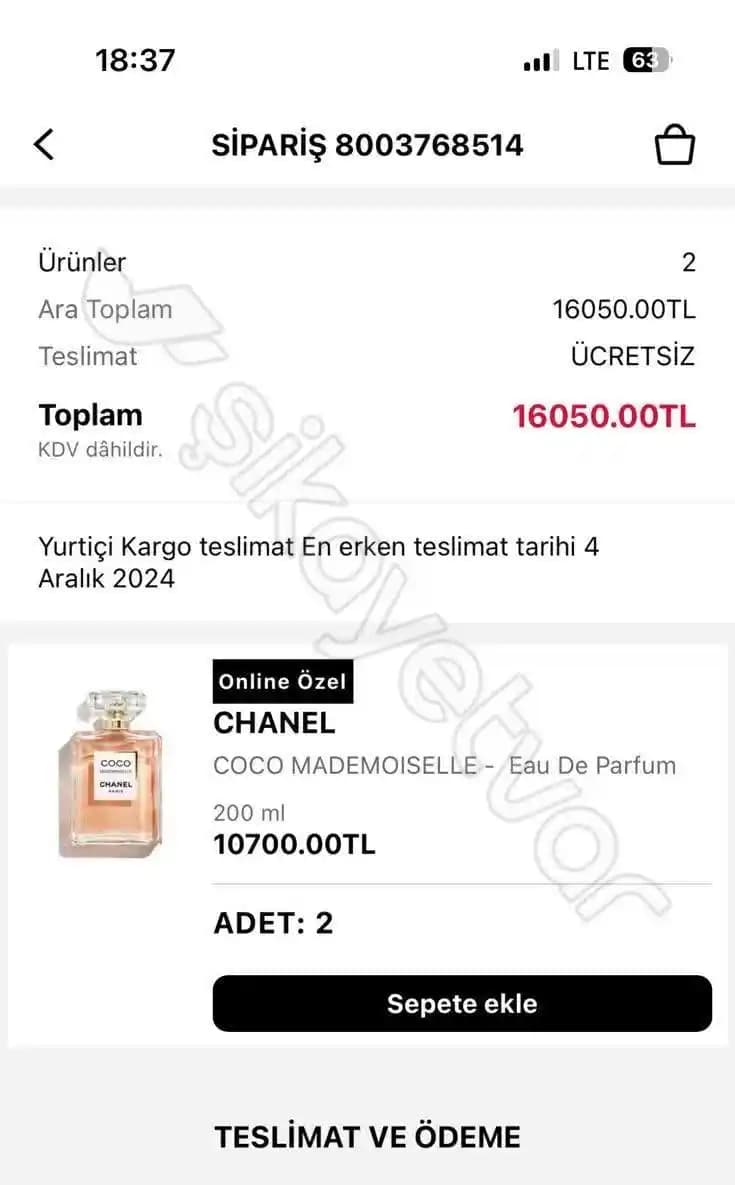The width and height of the screenshot is (735, 1185).
Task: Tap the Sepete ekle button
Action: click(462, 1003)
